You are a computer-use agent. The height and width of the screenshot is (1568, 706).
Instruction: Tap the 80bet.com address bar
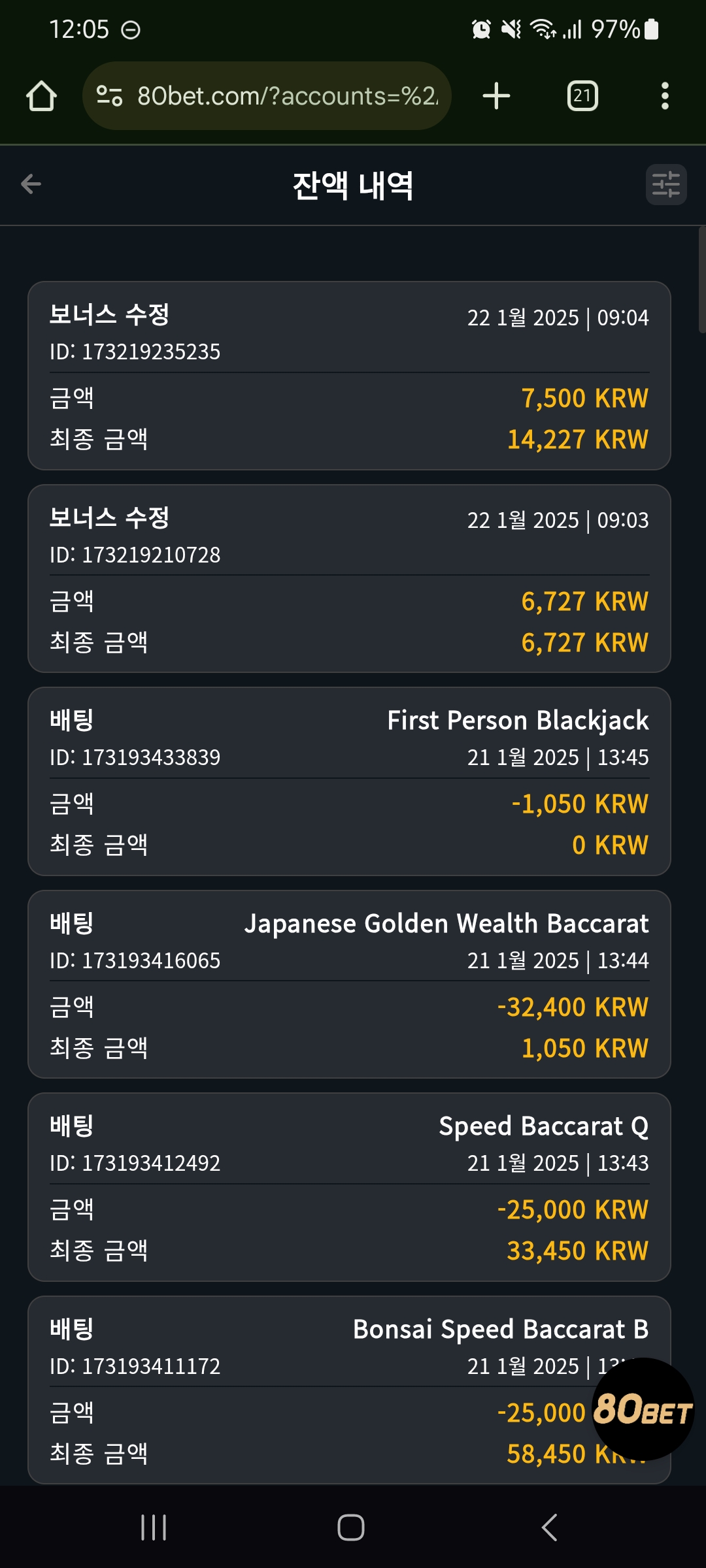click(x=267, y=96)
